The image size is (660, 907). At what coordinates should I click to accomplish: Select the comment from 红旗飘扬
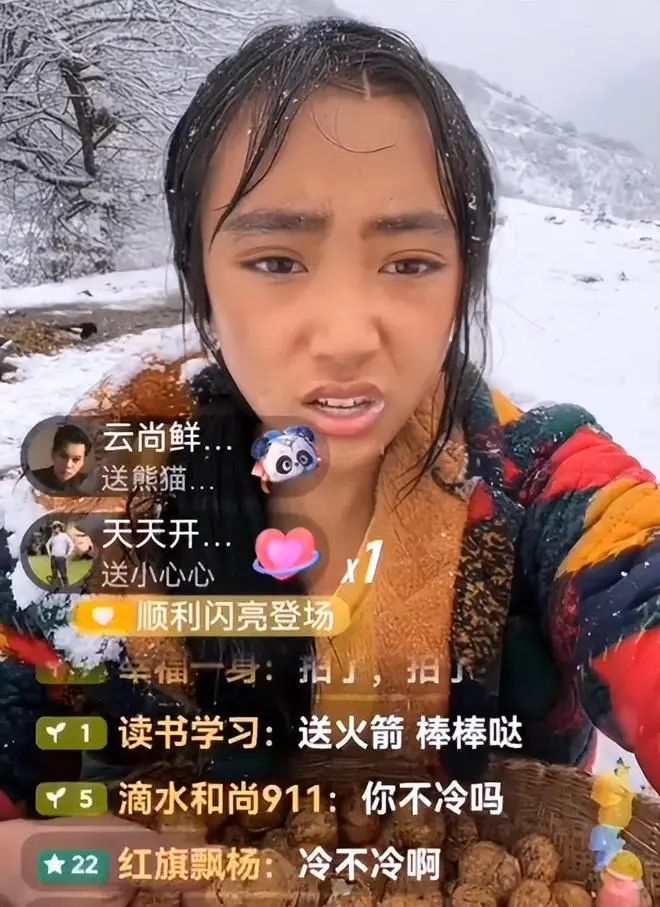click(280, 864)
